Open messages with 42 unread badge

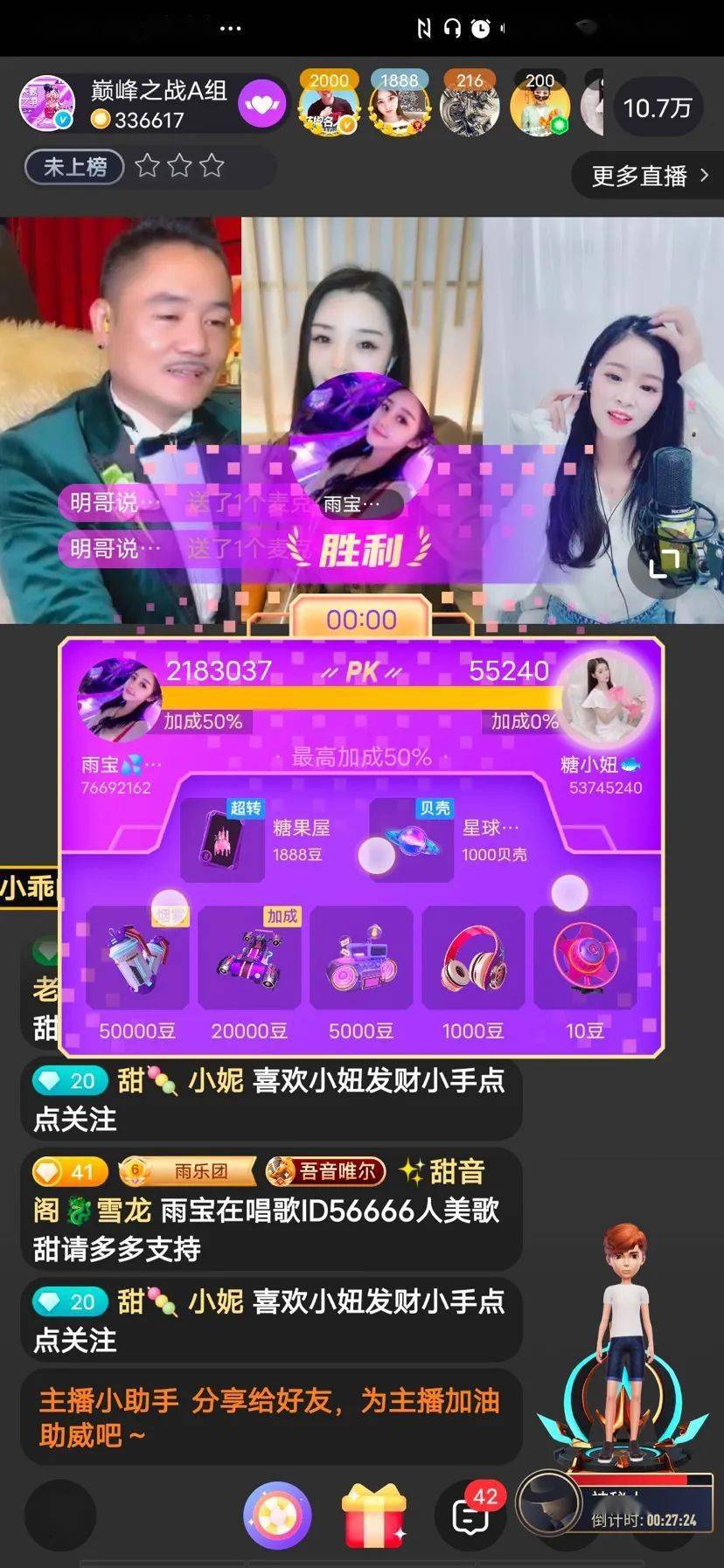pos(472,1515)
